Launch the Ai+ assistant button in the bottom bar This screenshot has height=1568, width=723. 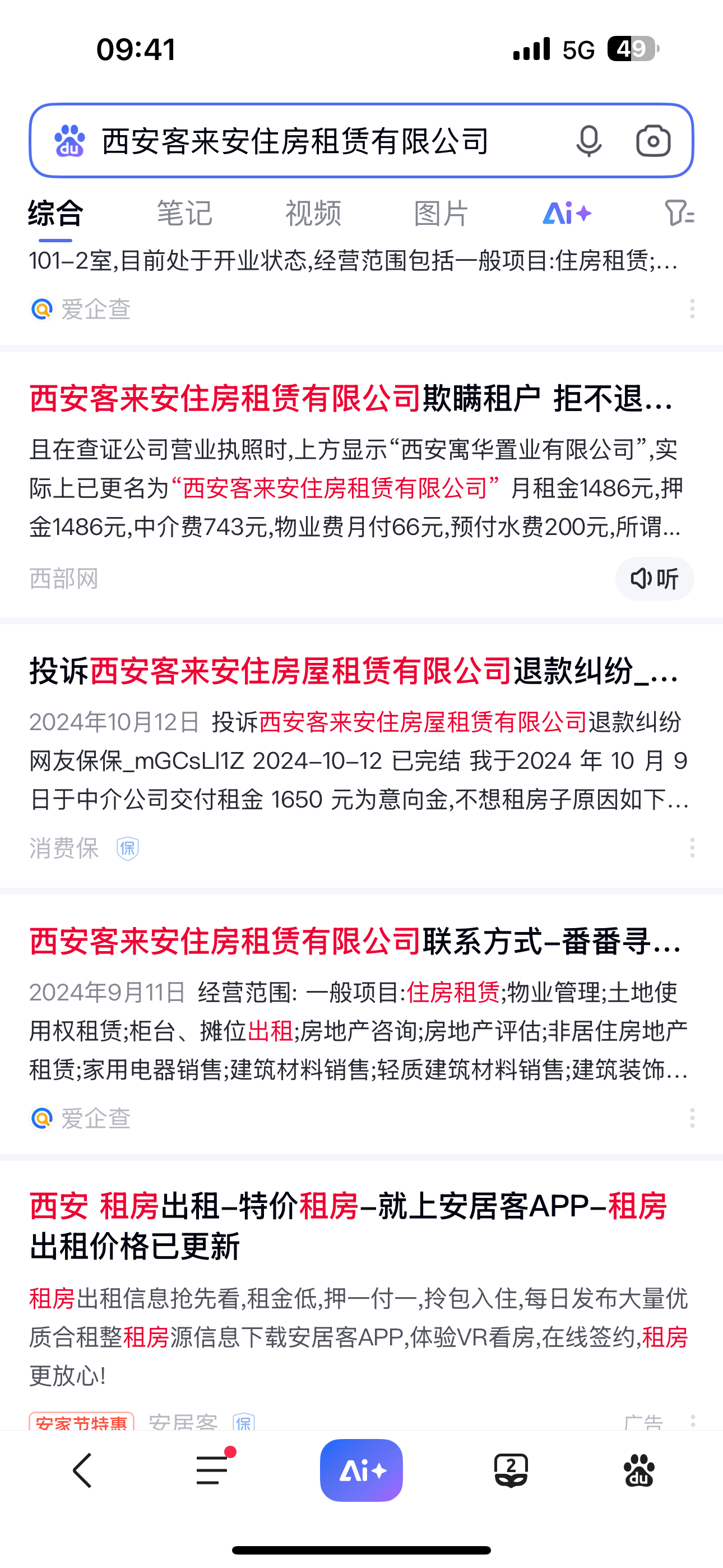tap(361, 1470)
